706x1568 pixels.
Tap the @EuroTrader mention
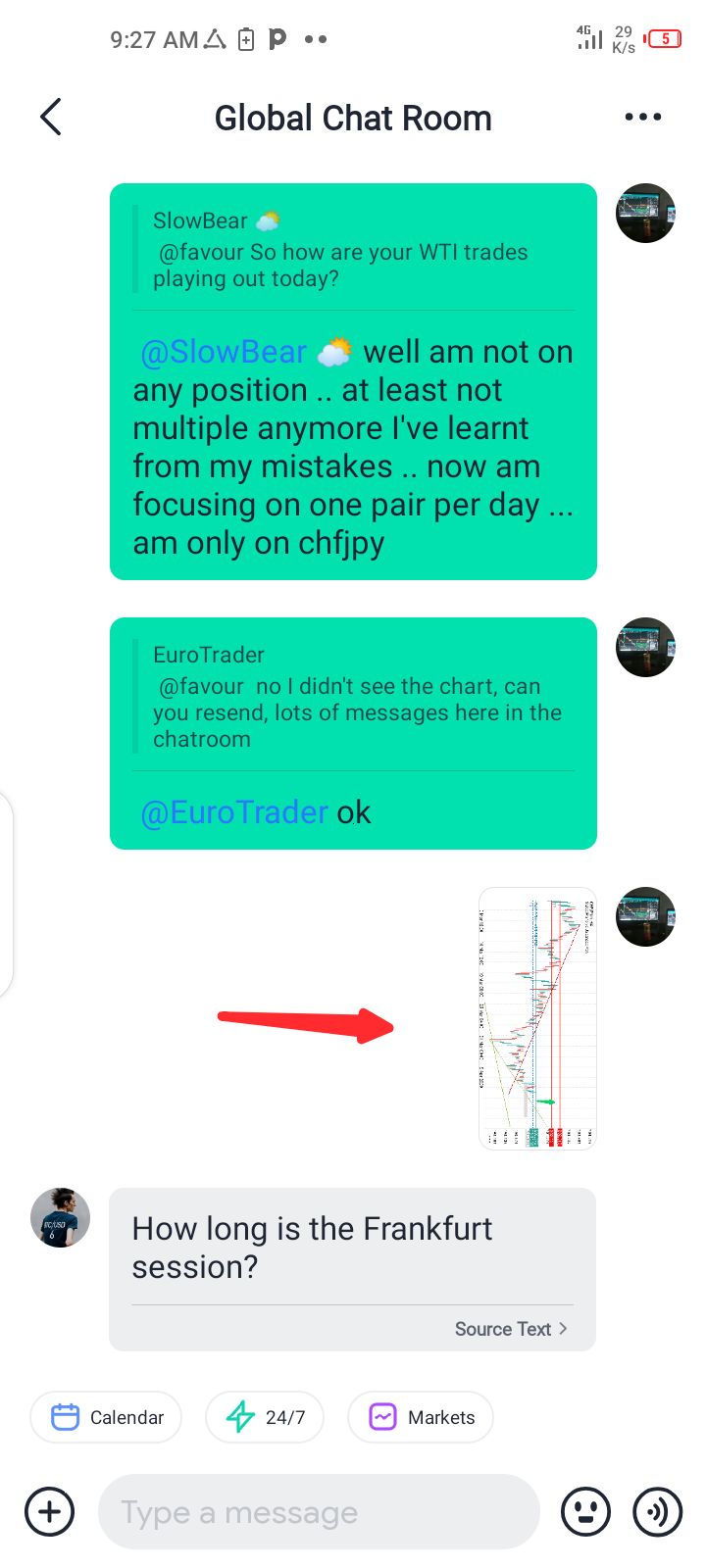(234, 812)
